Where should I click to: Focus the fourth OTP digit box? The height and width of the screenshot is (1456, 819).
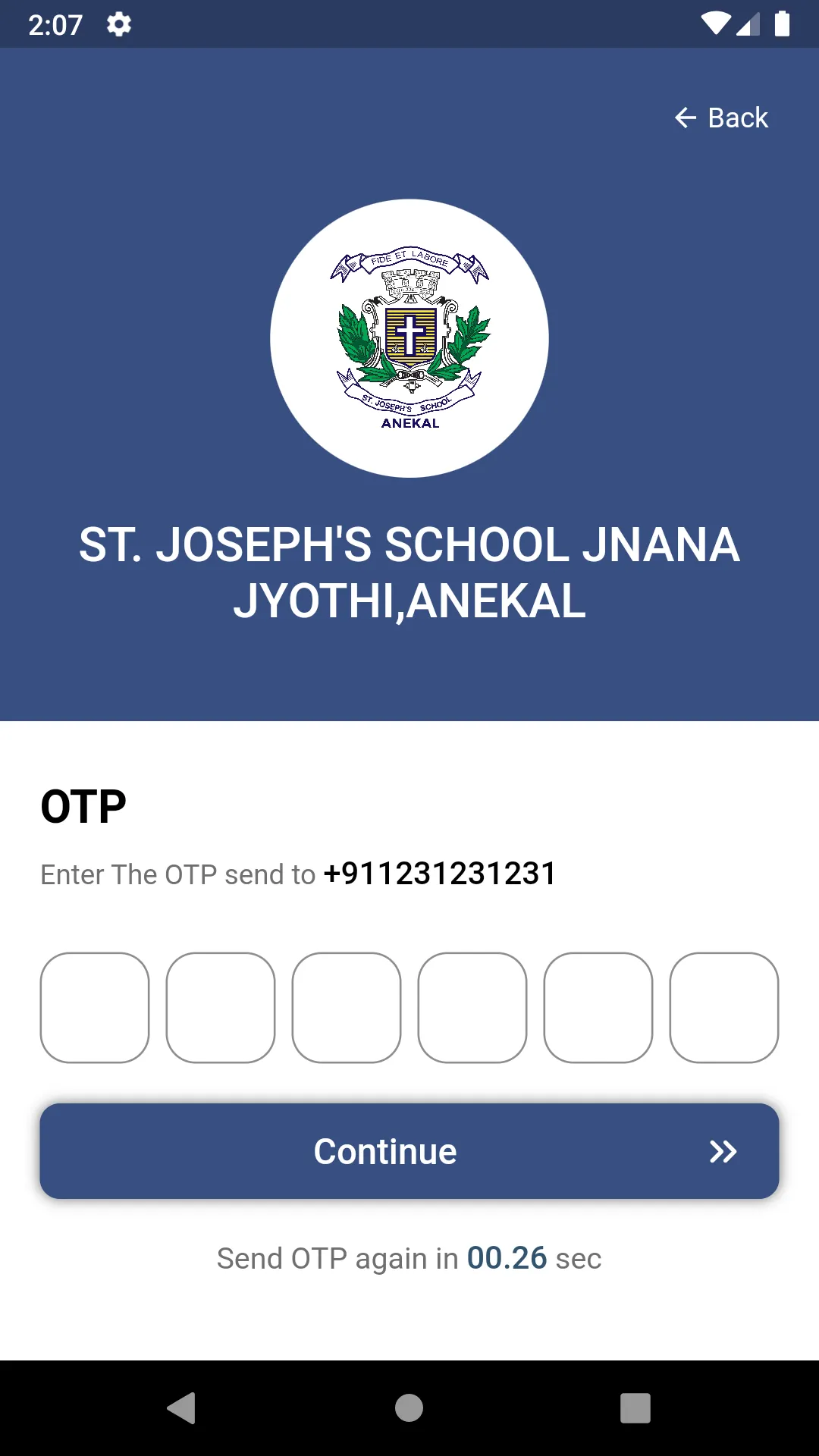point(472,1008)
